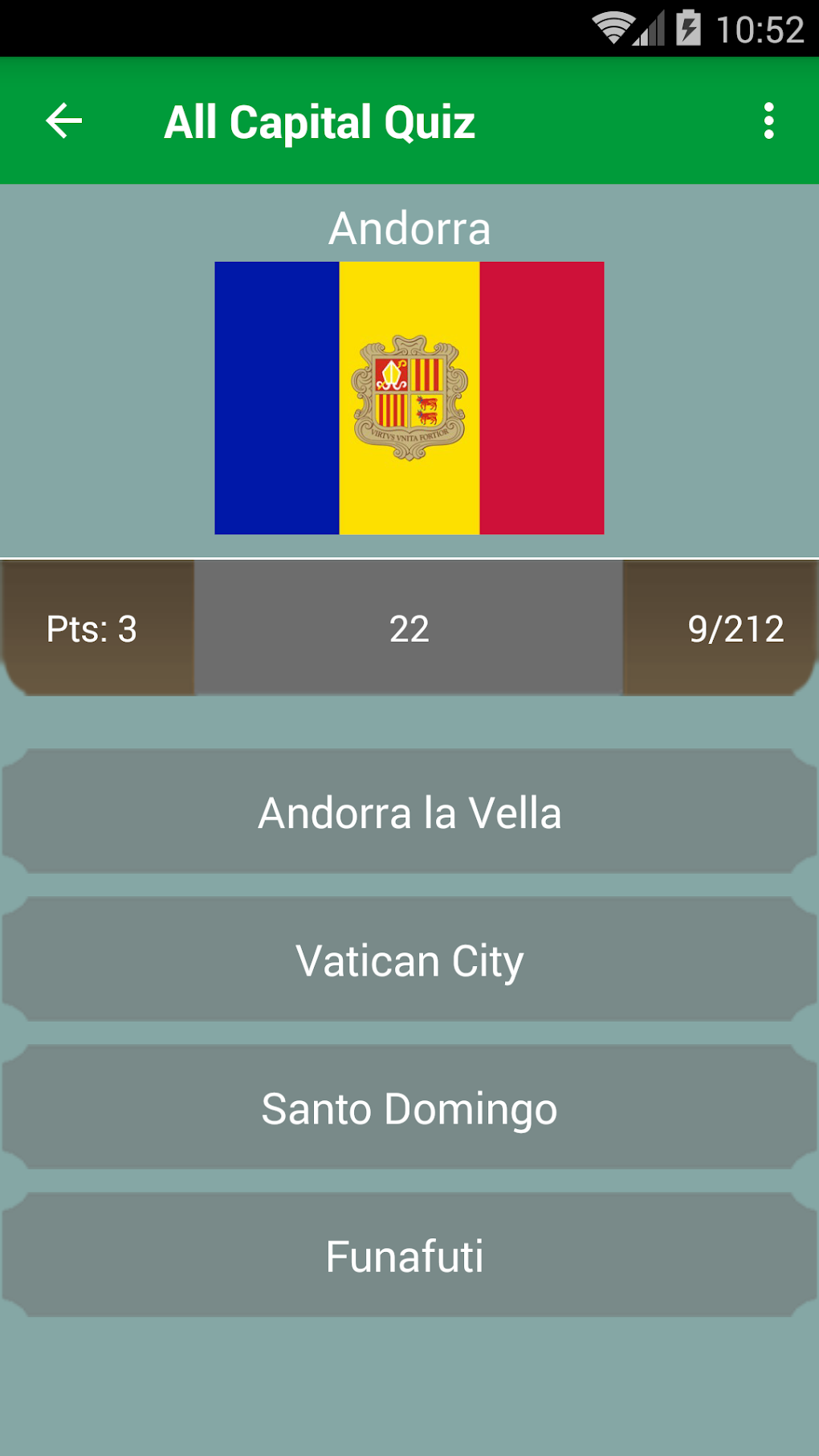Choose Vatican City answer option

coord(409,960)
